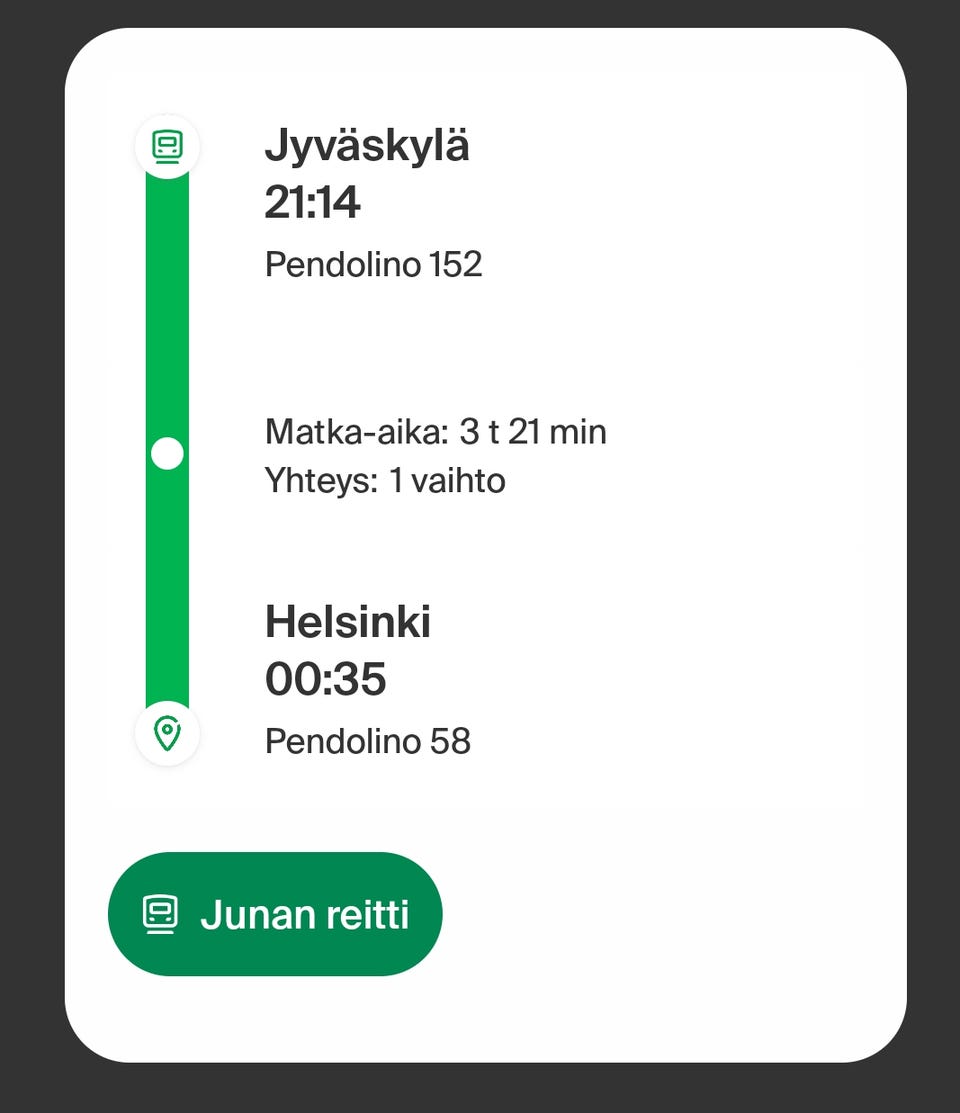Open the Junan reitti train route
The image size is (960, 1113).
275,914
